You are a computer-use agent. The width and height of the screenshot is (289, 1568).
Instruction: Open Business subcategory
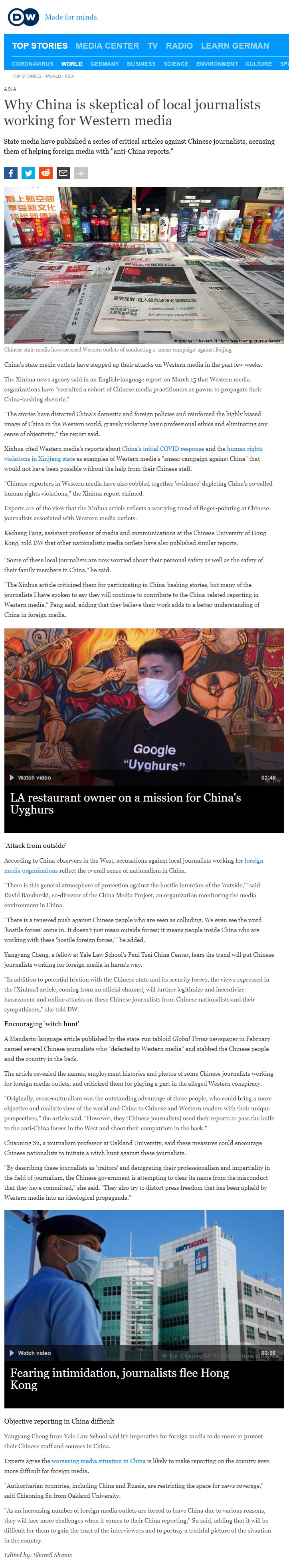141,64
